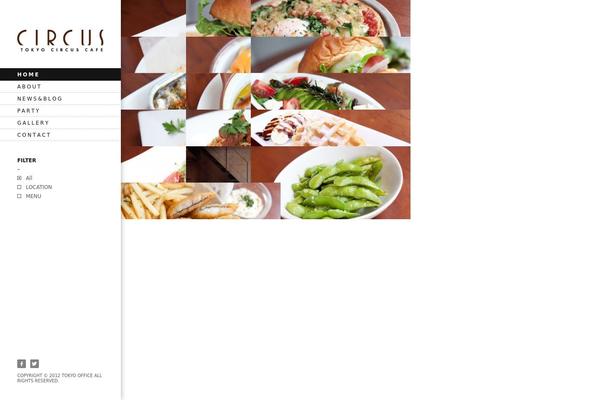Image resolution: width=600 pixels, height=400 pixels.
Task: Filter gallery by LOCATION
Action: [19, 187]
